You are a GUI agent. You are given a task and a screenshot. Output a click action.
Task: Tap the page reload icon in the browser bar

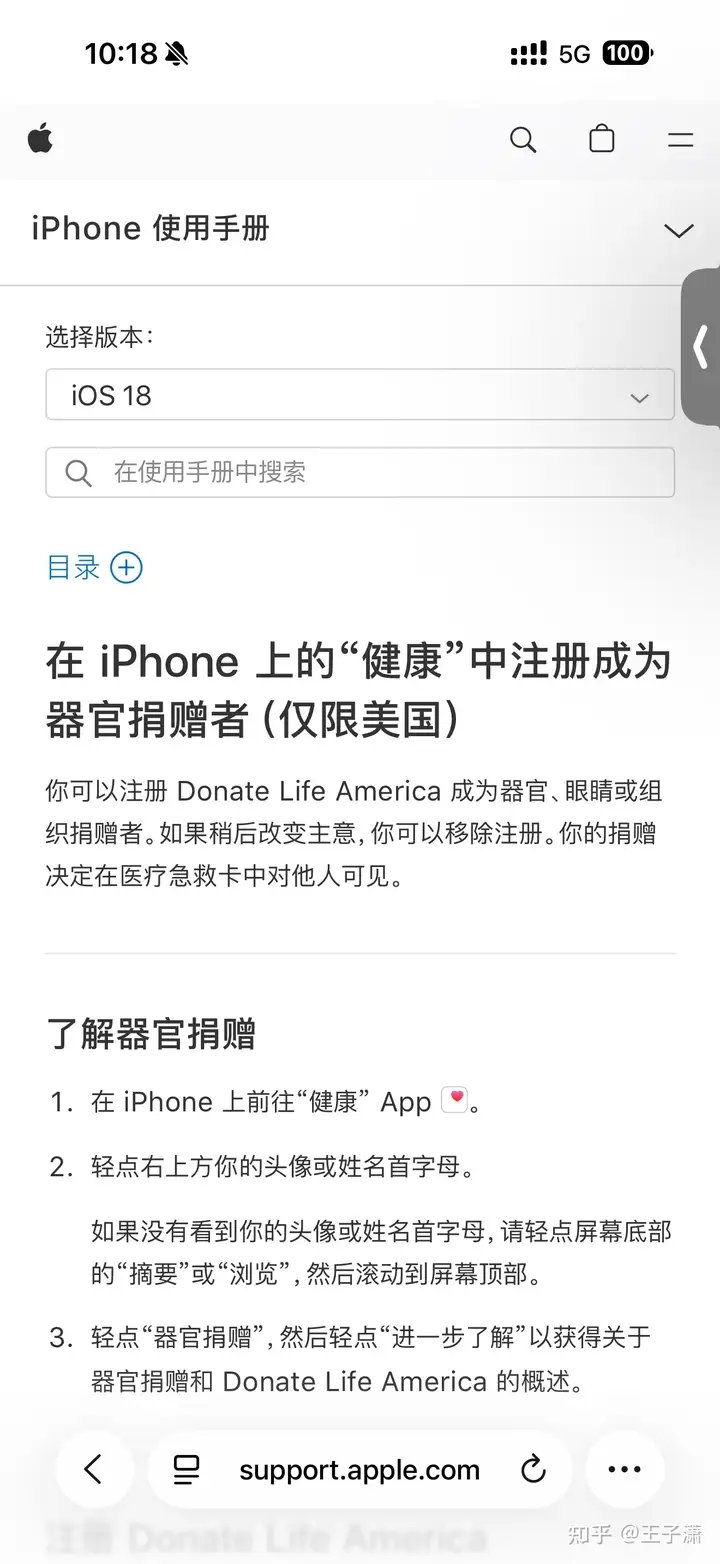pyautogui.click(x=533, y=1469)
